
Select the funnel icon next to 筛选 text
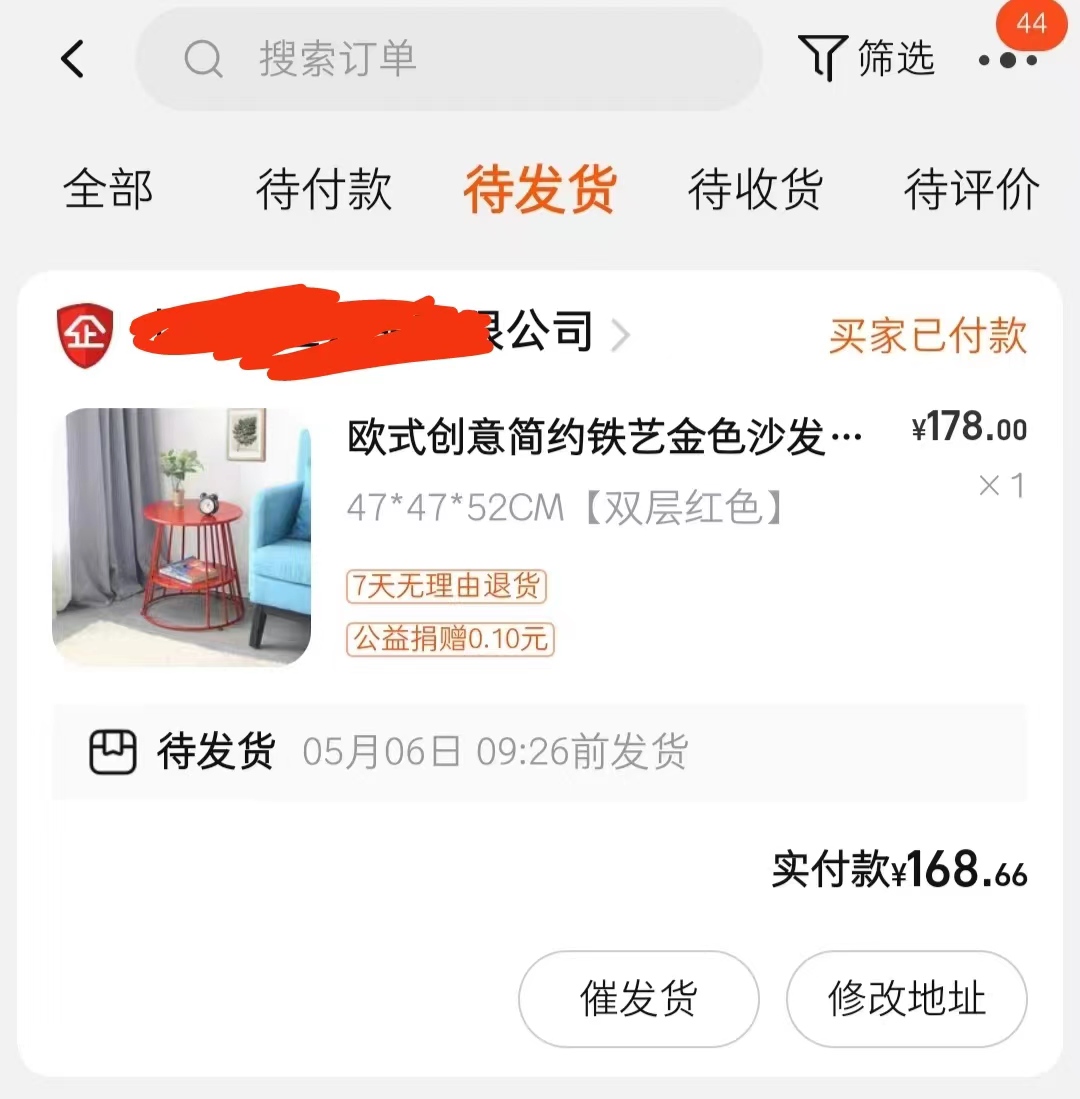point(822,58)
